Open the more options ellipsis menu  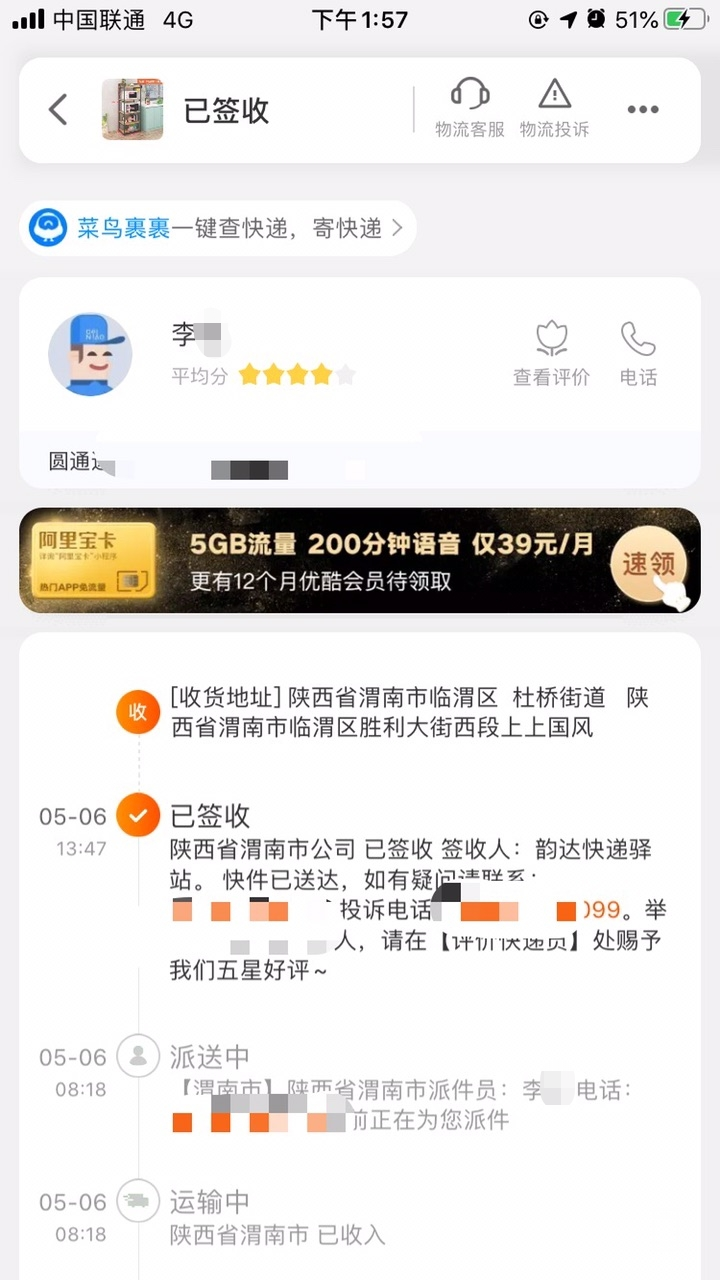pyautogui.click(x=643, y=110)
